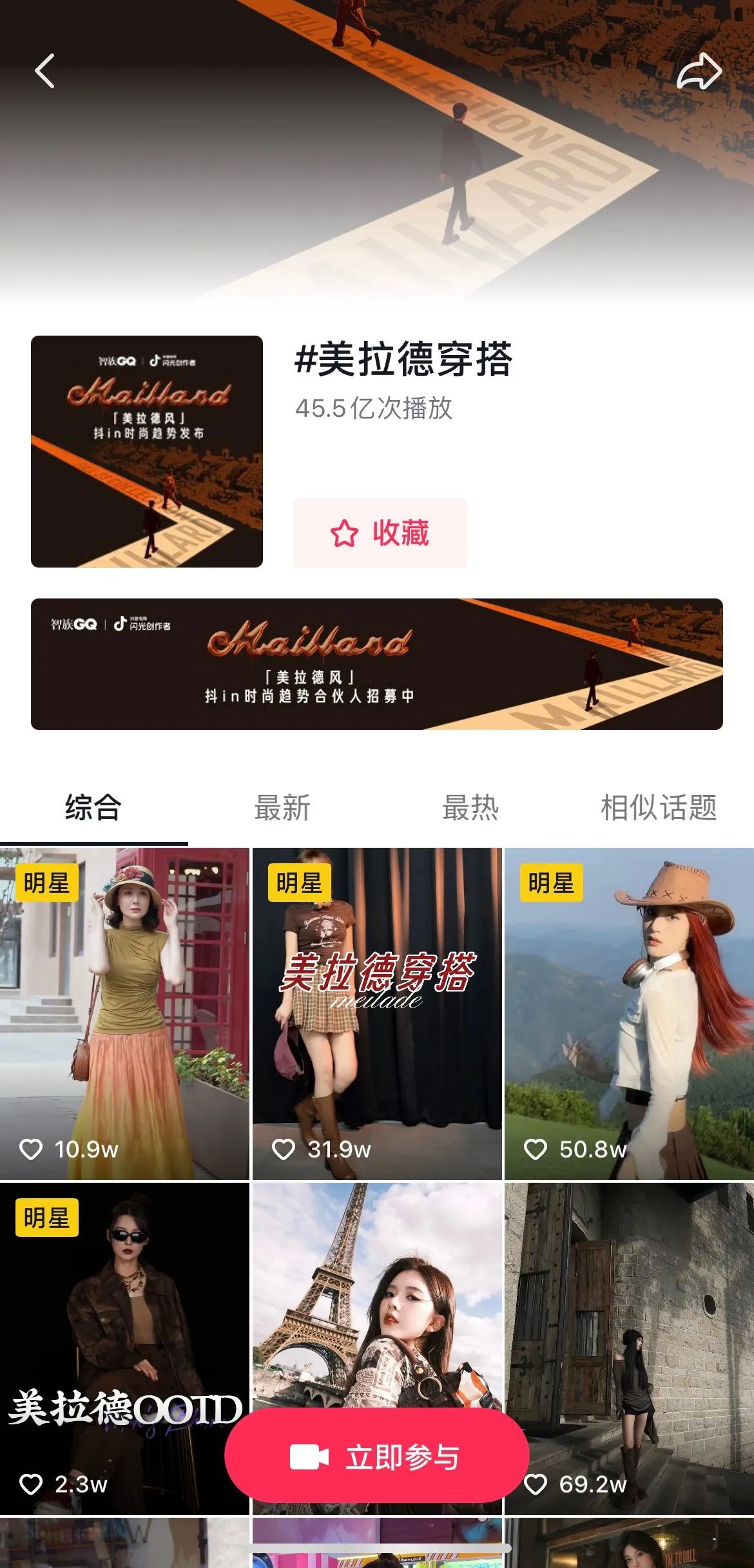
Task: Switch to the 最新 tab
Action: [x=282, y=807]
